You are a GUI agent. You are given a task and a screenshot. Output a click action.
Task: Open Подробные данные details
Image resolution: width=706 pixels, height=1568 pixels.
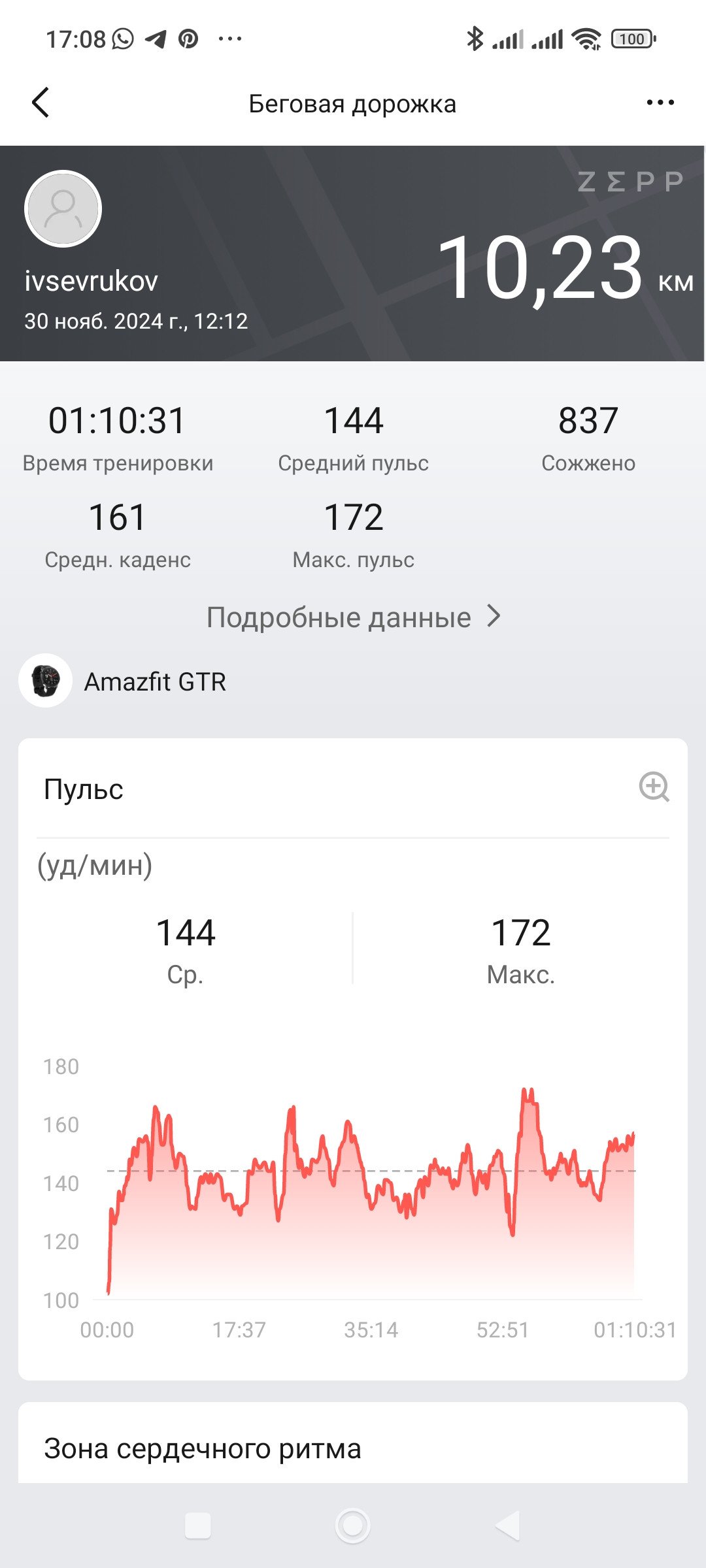pos(354,617)
